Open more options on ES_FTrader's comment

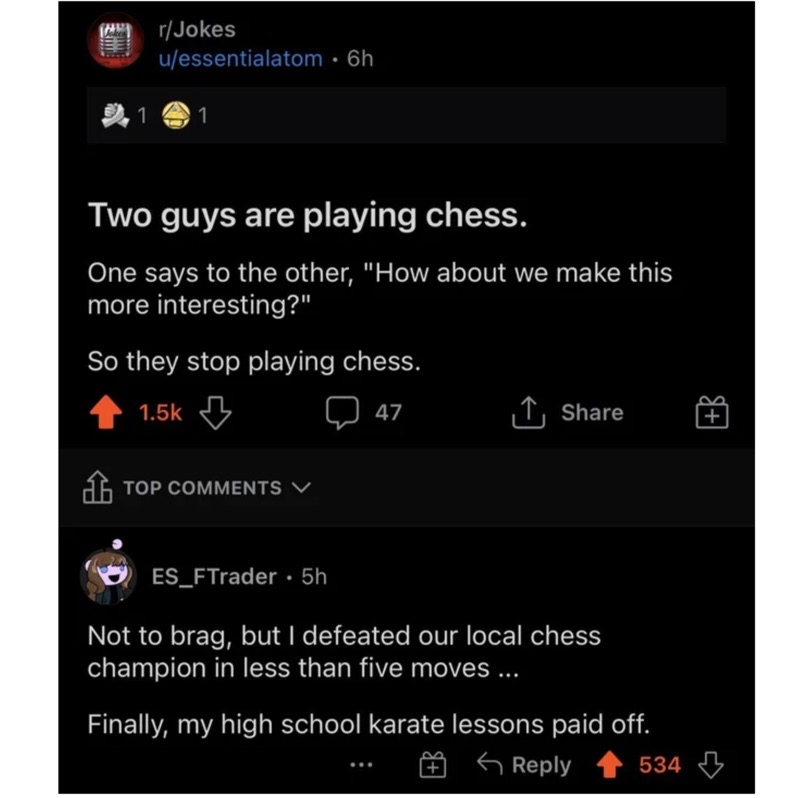coord(361,766)
